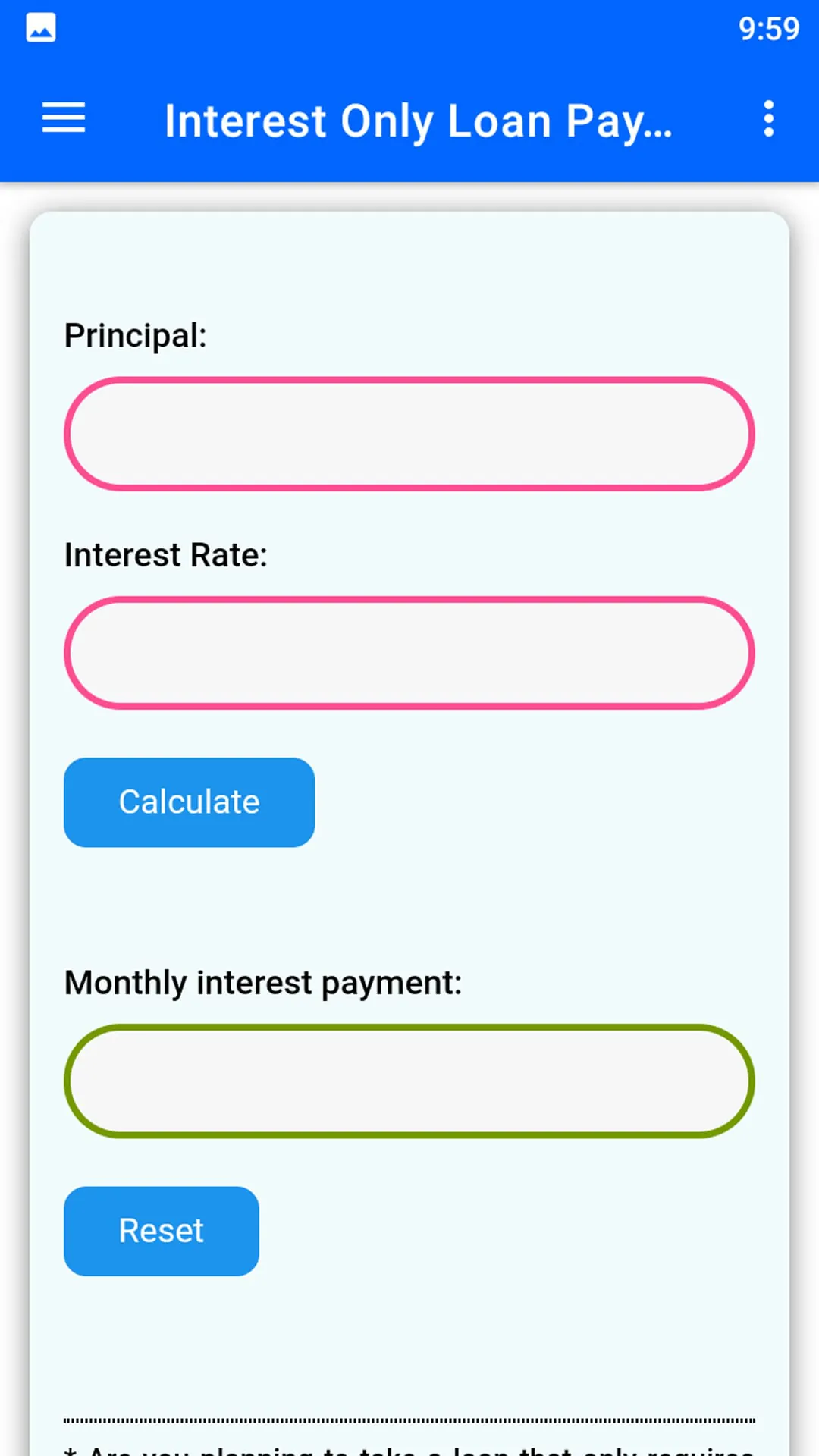Select the Interest Rate input field
Screen dimensions: 819x1456
point(409,653)
